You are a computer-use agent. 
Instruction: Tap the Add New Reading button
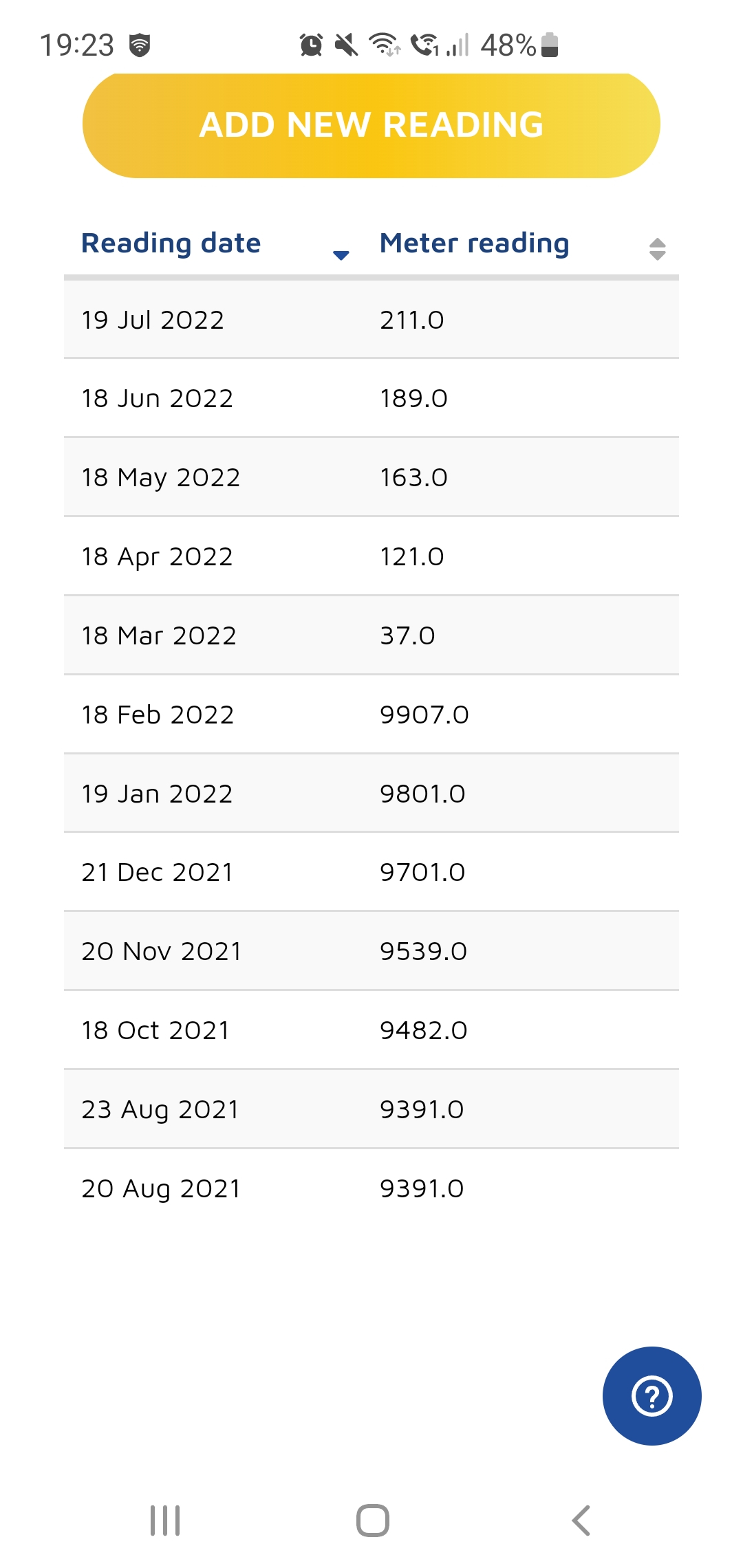371,125
